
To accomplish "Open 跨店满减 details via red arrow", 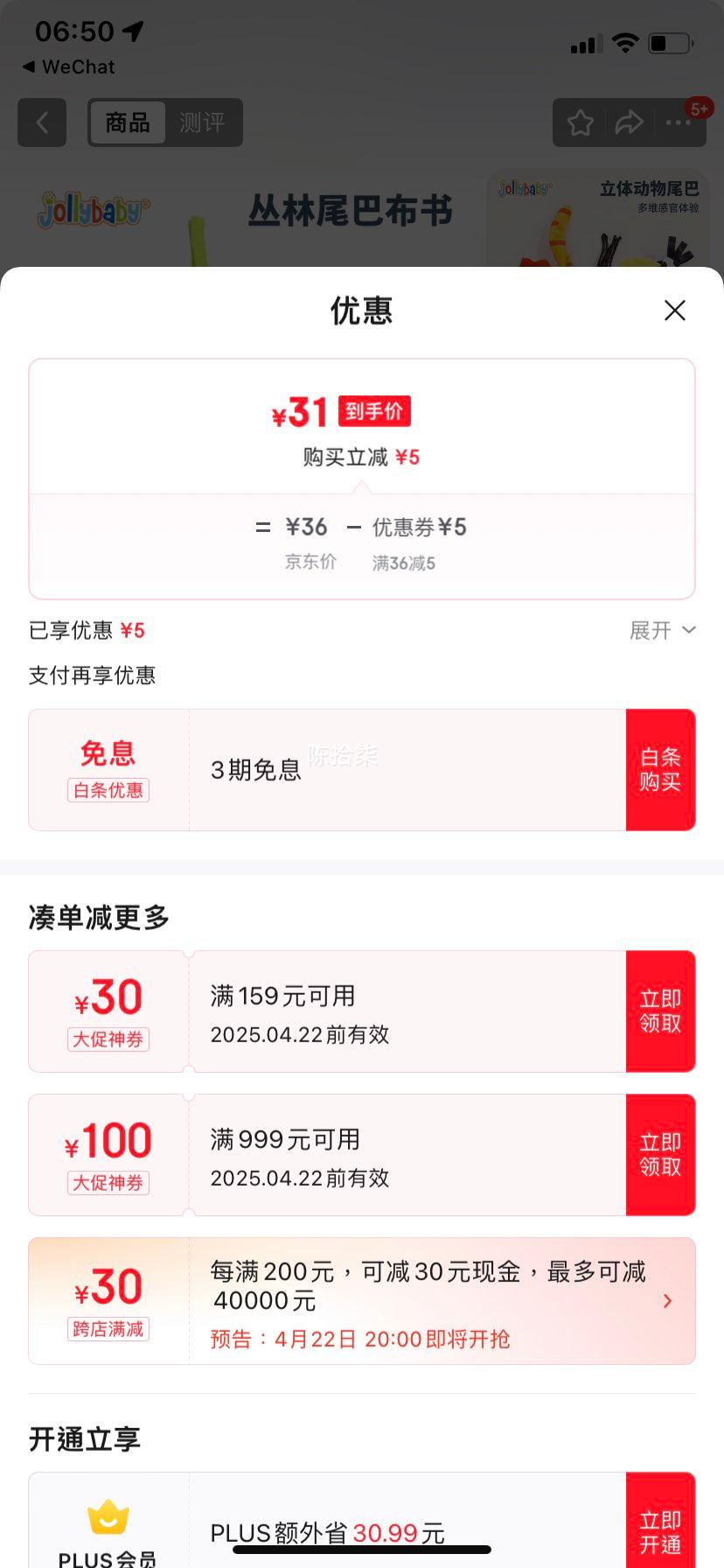I will pyautogui.click(x=667, y=1301).
